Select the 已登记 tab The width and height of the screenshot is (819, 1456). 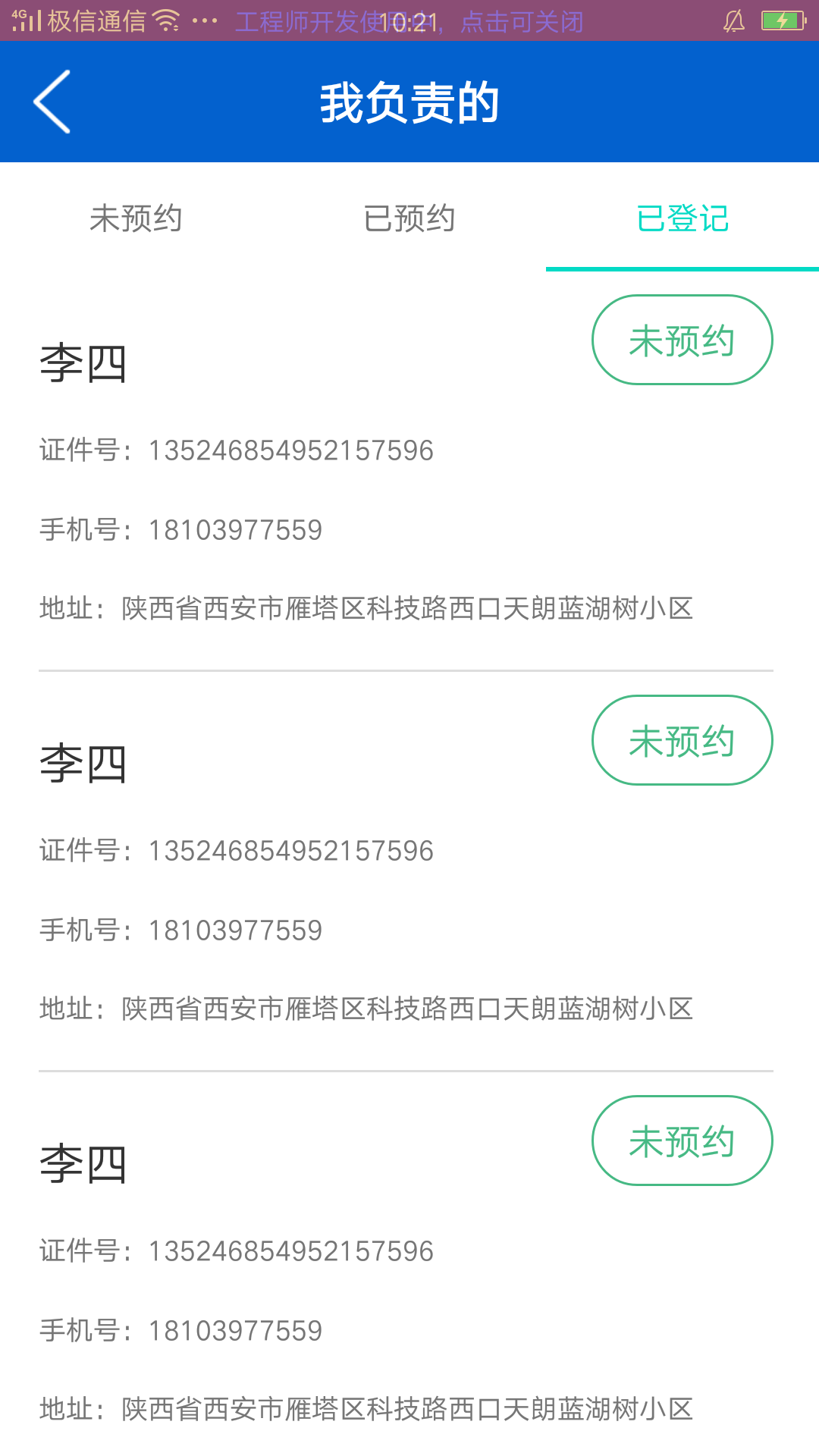(x=682, y=218)
